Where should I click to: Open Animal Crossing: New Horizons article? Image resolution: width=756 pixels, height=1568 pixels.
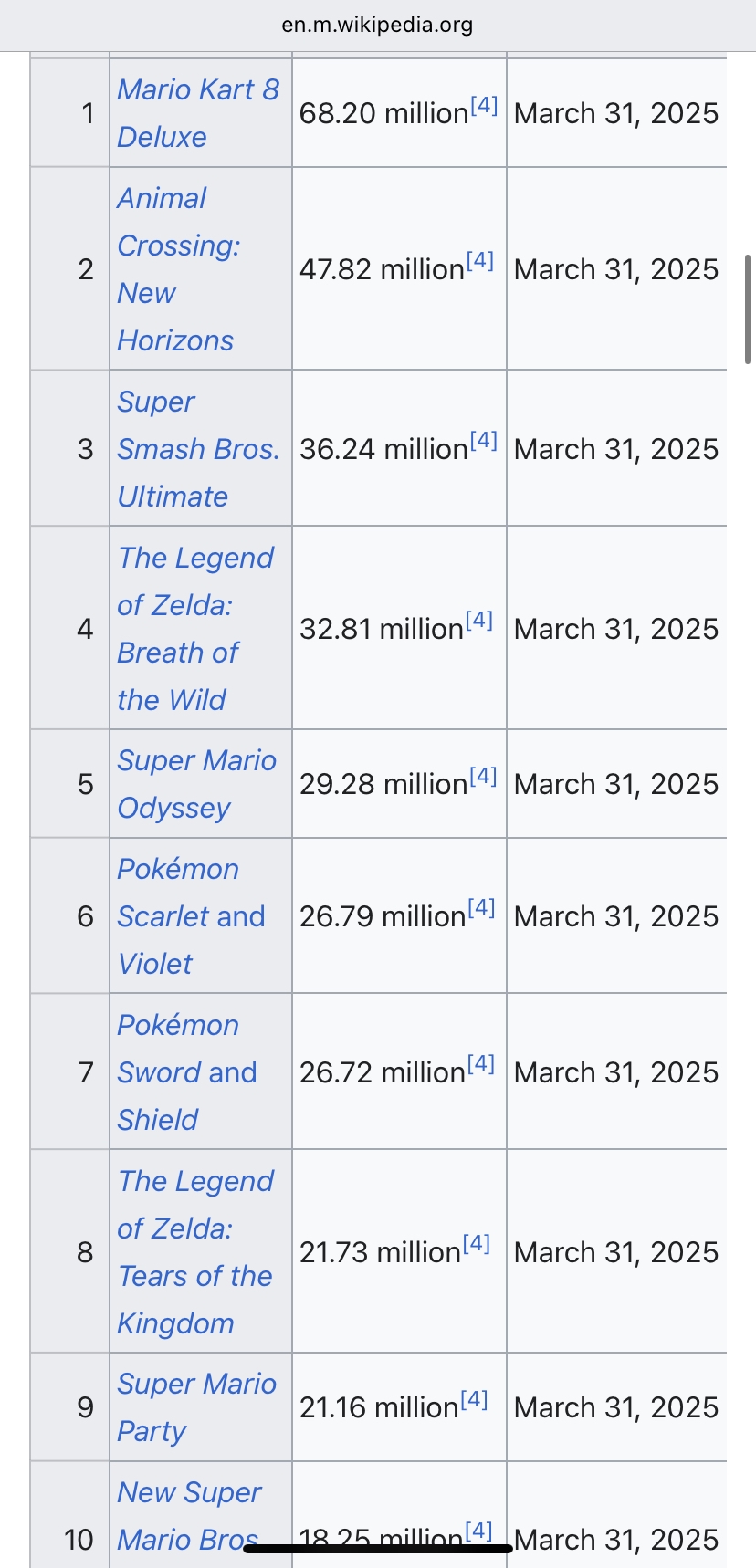point(178,246)
